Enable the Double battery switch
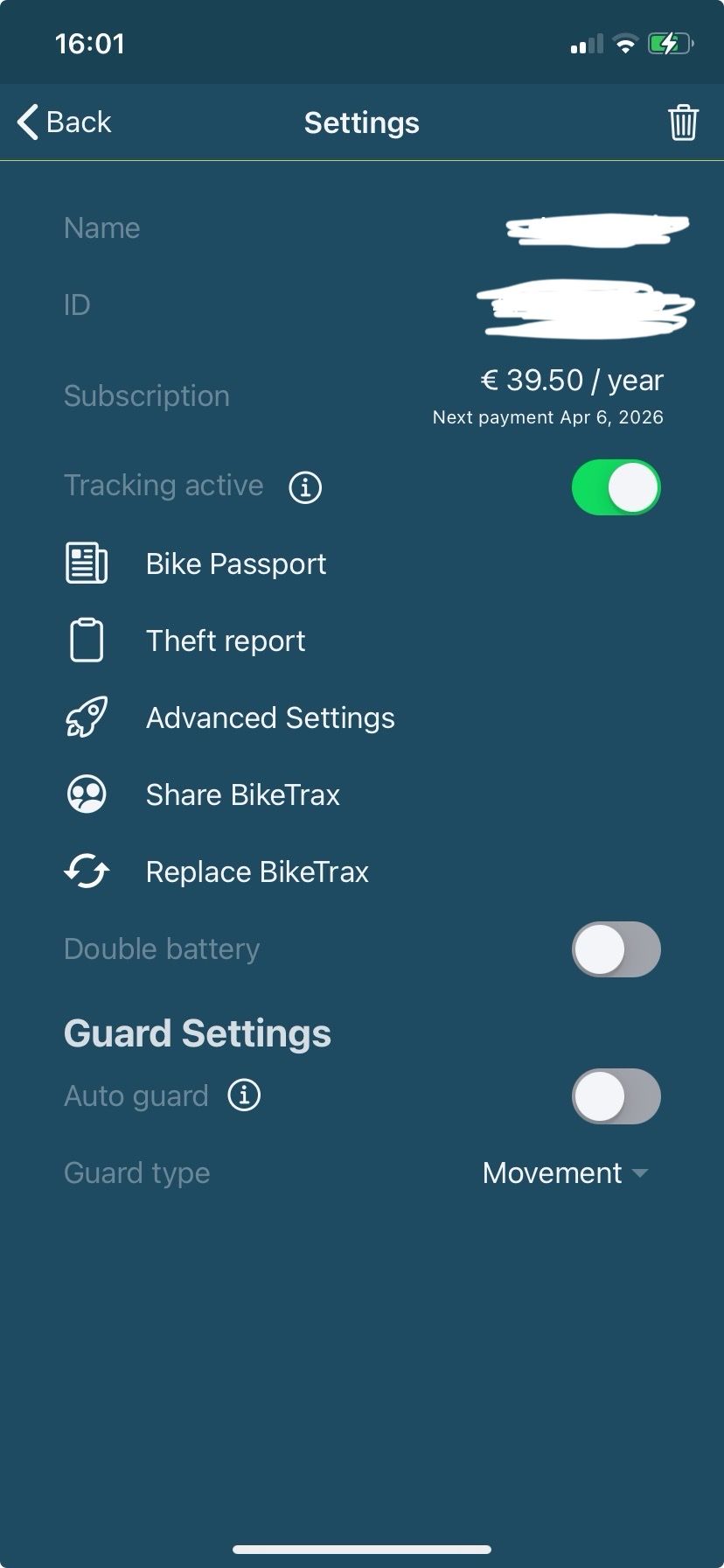Screen dimensions: 724x1568 [616, 949]
